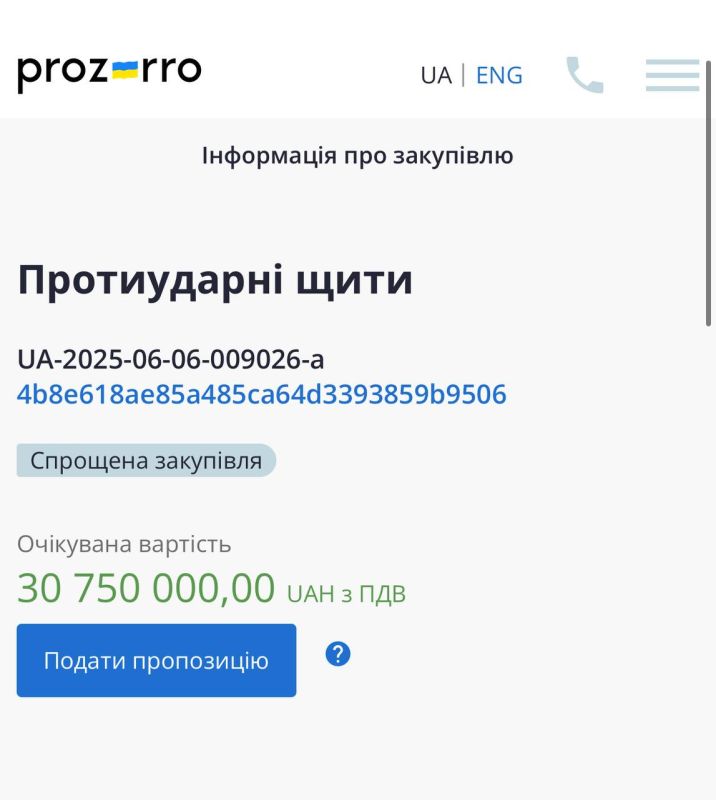This screenshot has height=800, width=716.
Task: Open the hamburger menu
Action: [672, 75]
